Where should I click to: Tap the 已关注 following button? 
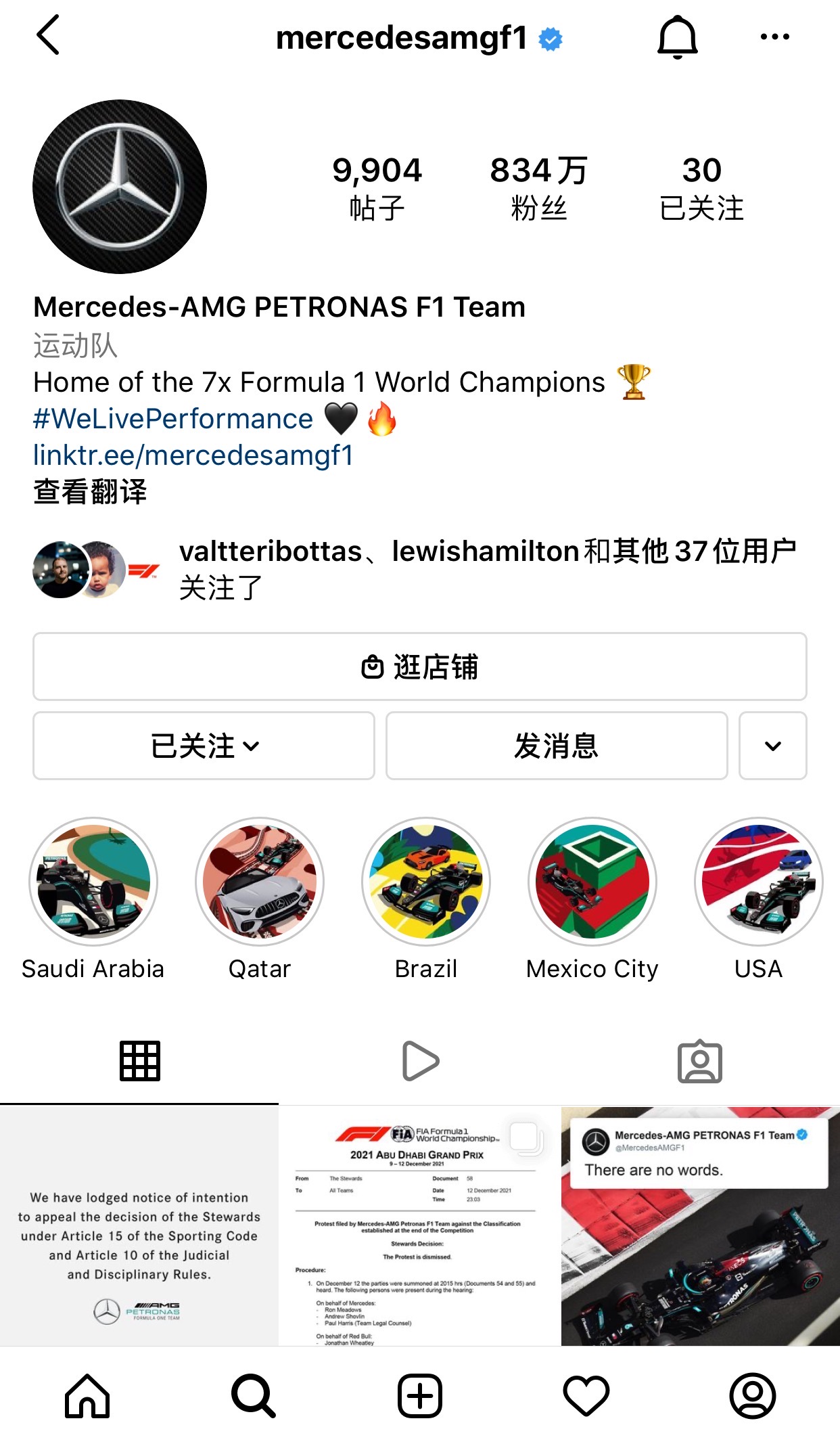click(x=204, y=746)
